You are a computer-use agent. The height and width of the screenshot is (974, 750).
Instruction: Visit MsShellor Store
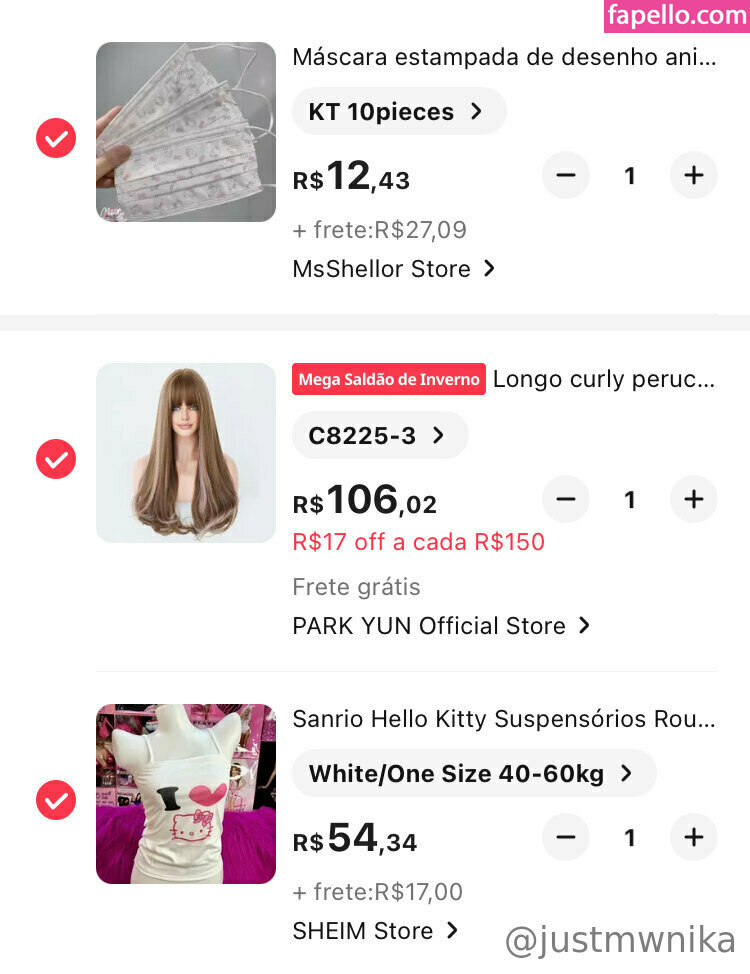394,269
